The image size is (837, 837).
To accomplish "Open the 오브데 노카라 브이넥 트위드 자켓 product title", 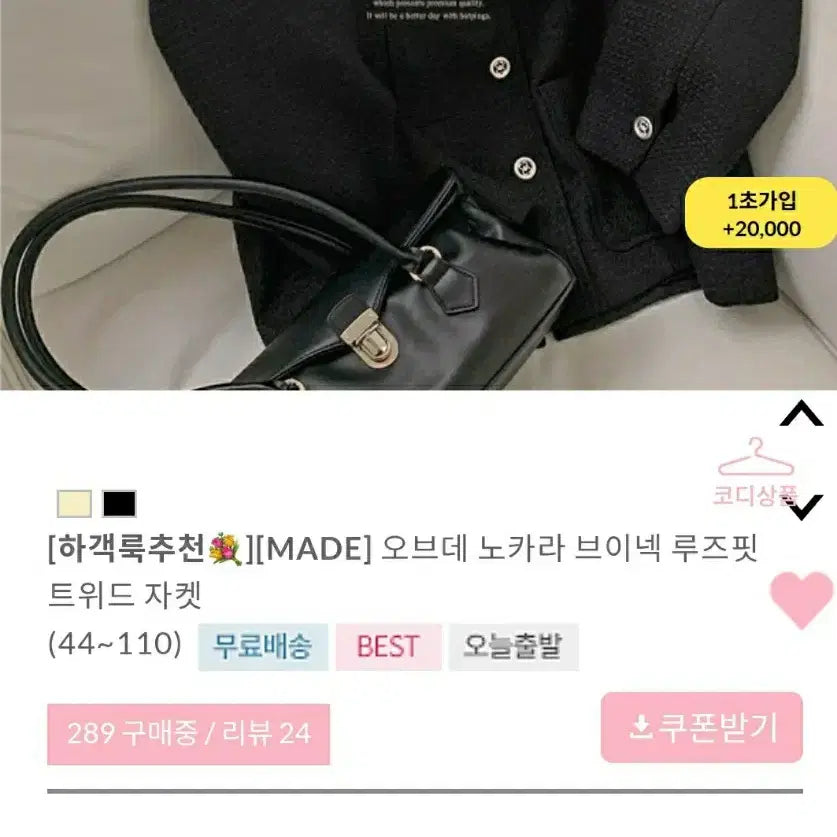I will (400, 572).
